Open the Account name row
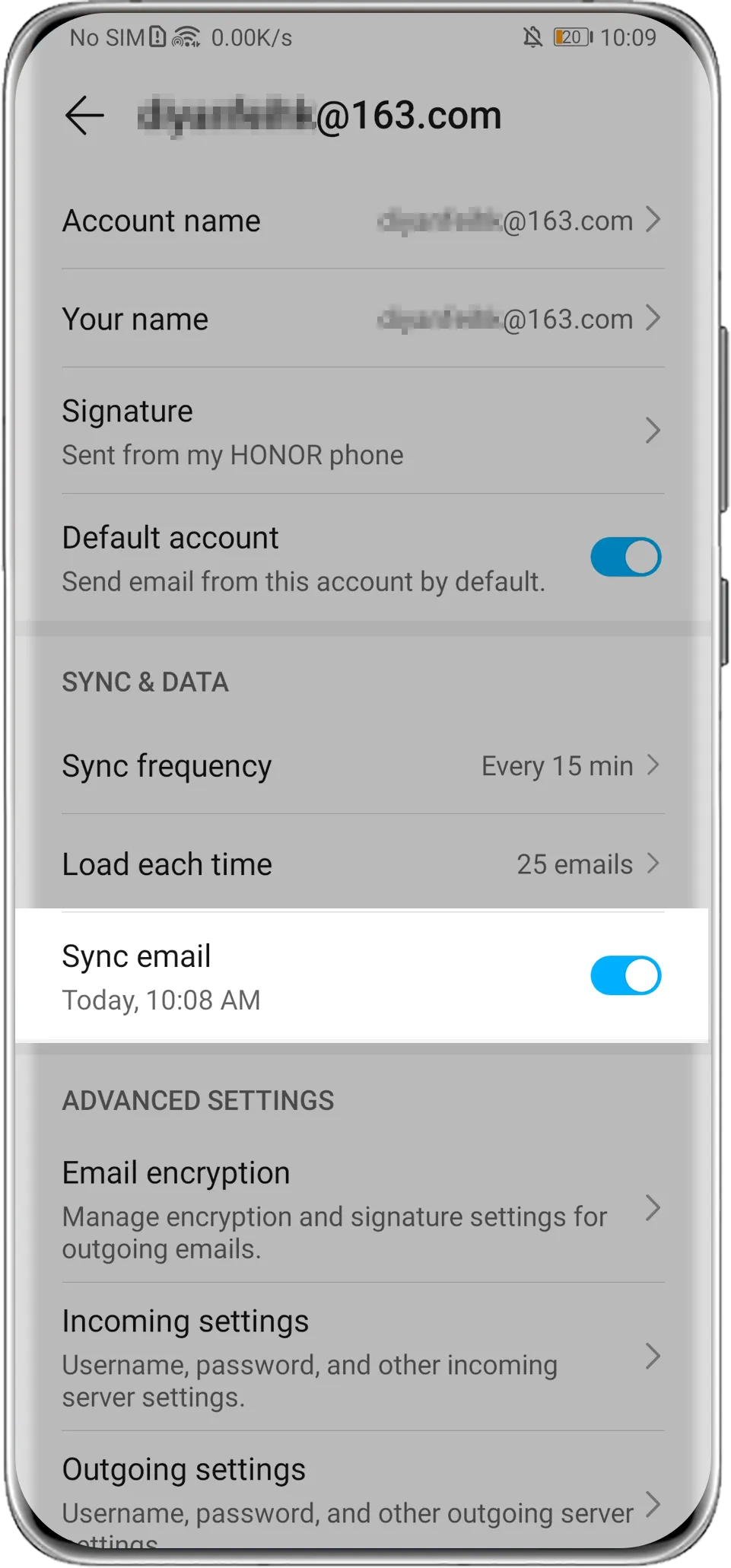 point(363,221)
